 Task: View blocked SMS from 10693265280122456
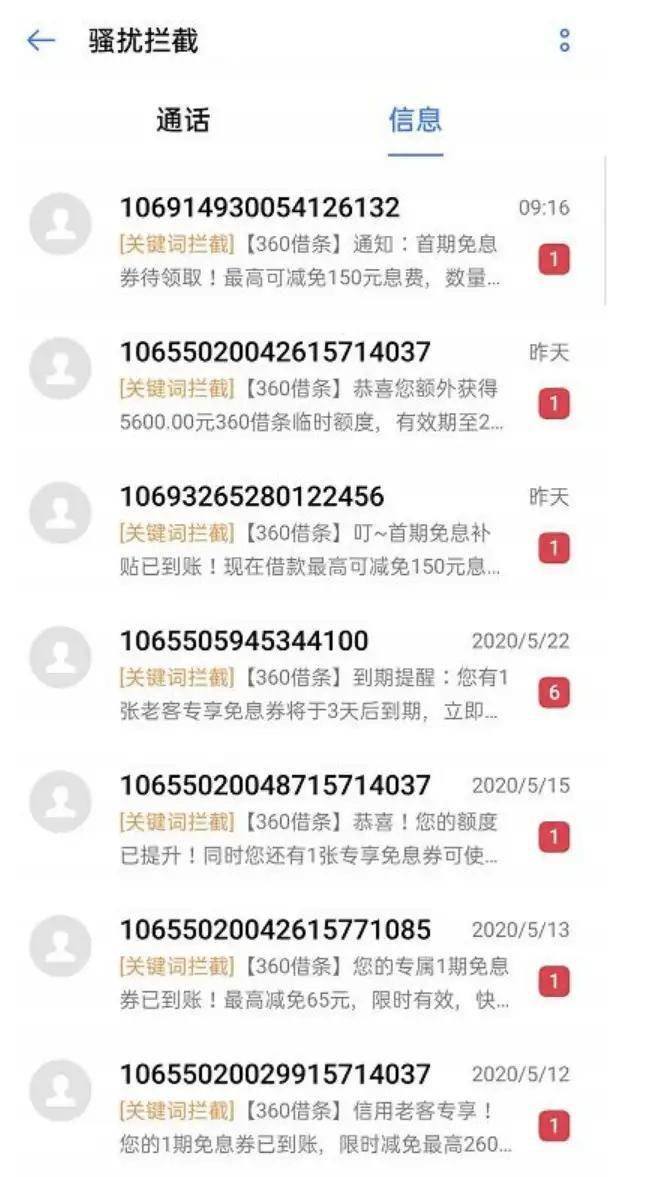[310, 531]
